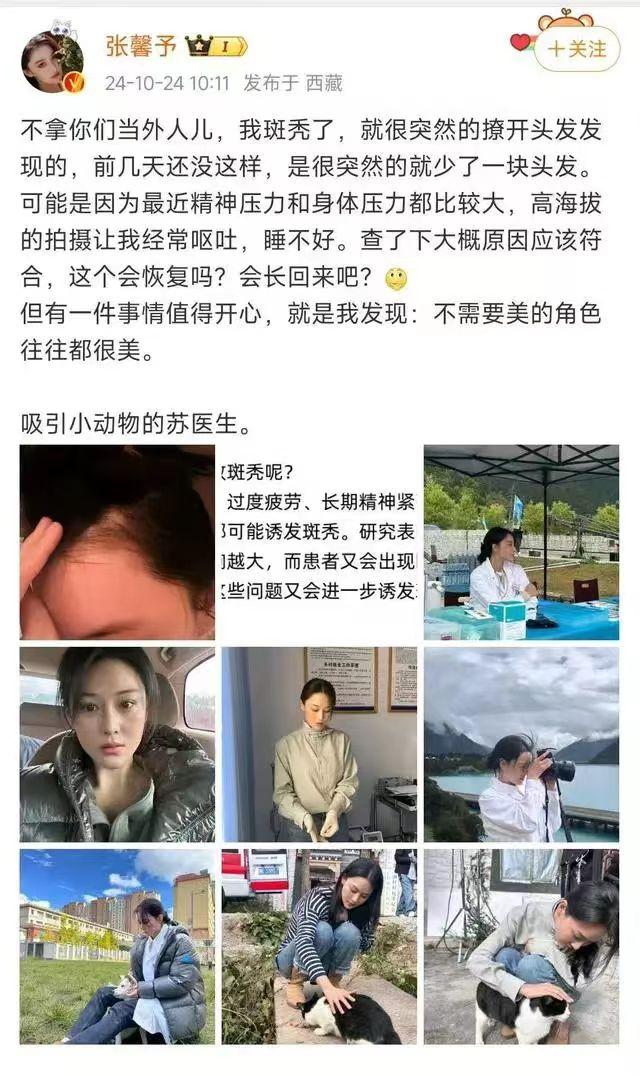The image size is (640, 1076).
Task: Open photo of woman holding camera by lake
Action: pos(521,743)
